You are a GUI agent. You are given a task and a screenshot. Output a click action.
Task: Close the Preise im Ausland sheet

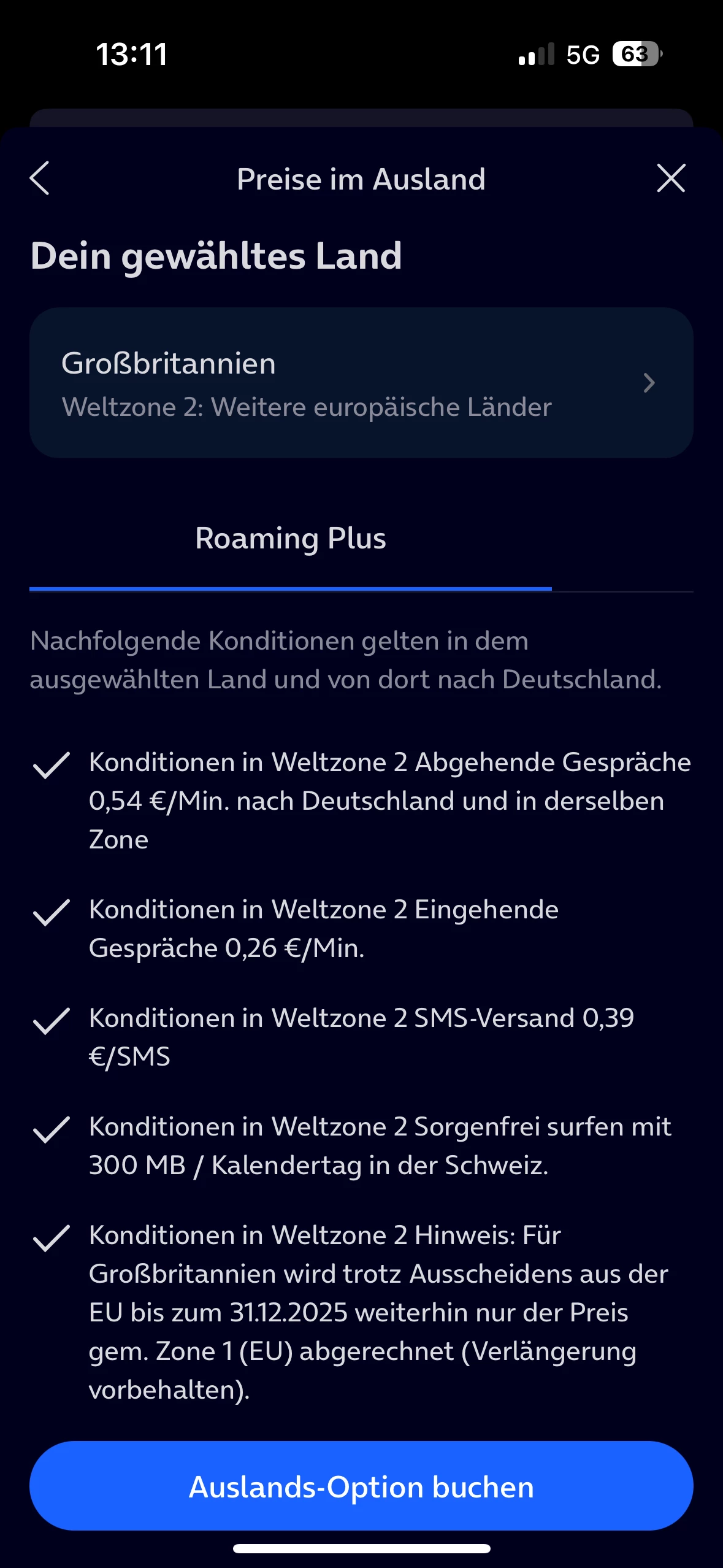(x=671, y=179)
